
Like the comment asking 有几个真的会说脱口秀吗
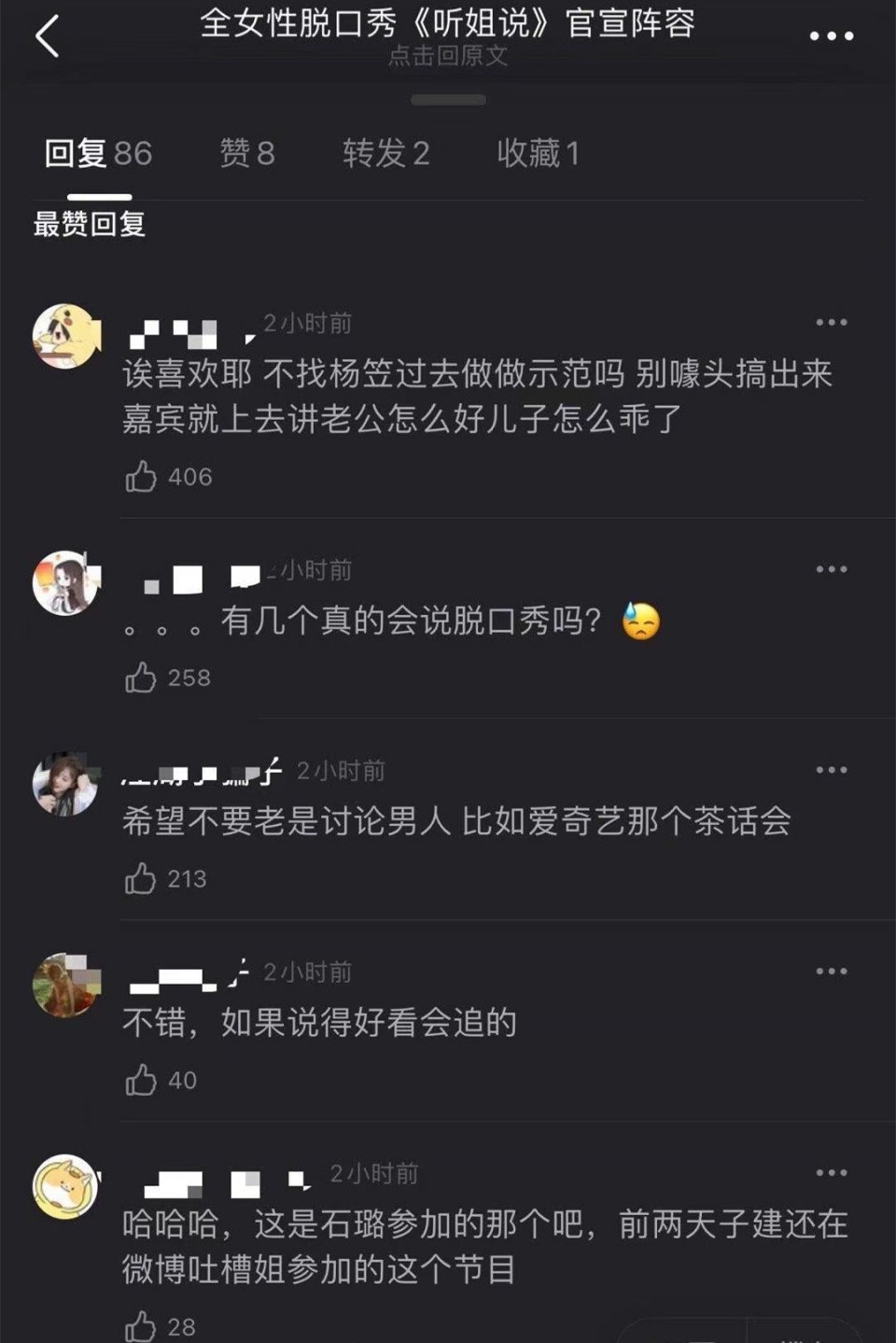(141, 678)
